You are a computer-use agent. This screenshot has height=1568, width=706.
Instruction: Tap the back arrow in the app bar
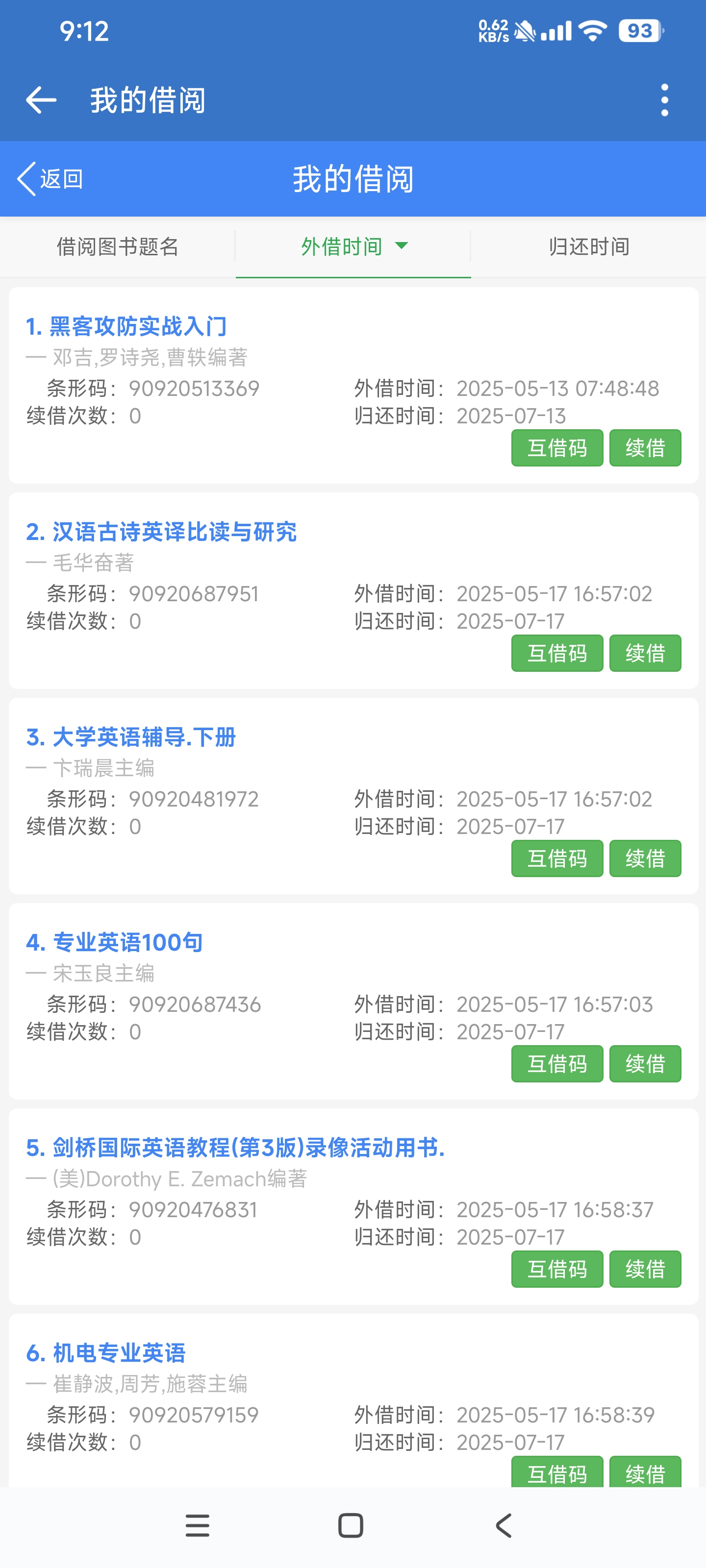41,100
